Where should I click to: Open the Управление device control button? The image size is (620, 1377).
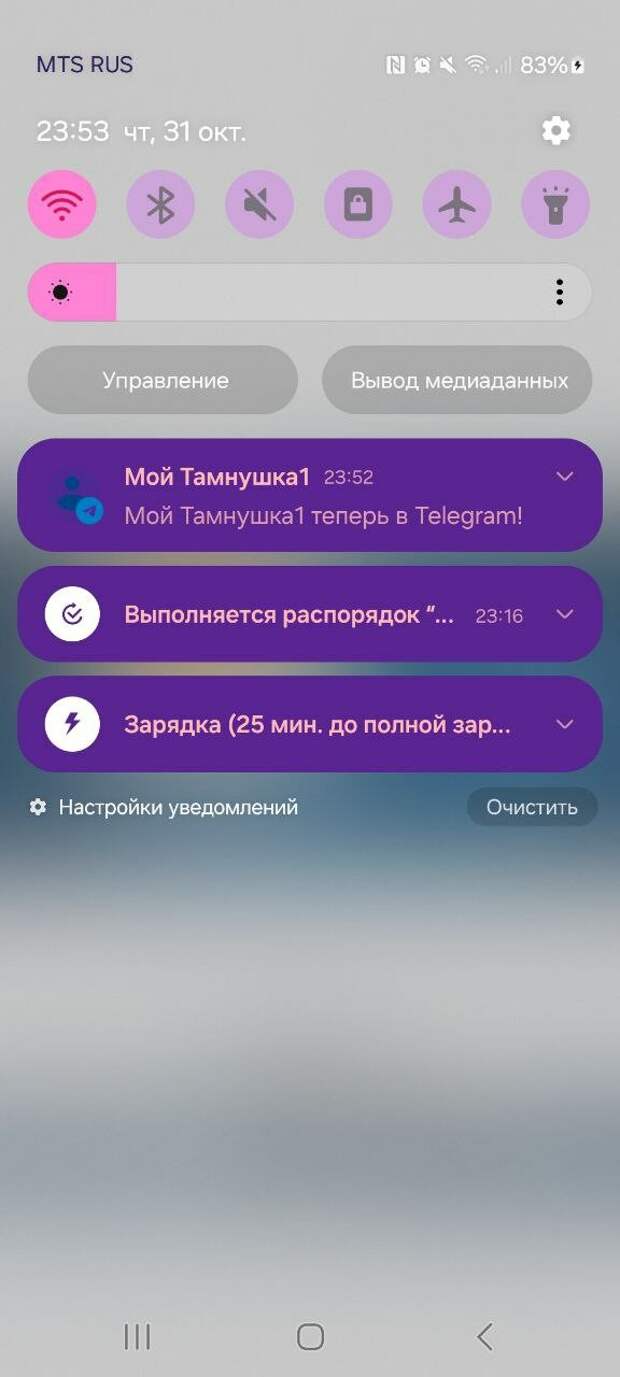[x=163, y=381]
